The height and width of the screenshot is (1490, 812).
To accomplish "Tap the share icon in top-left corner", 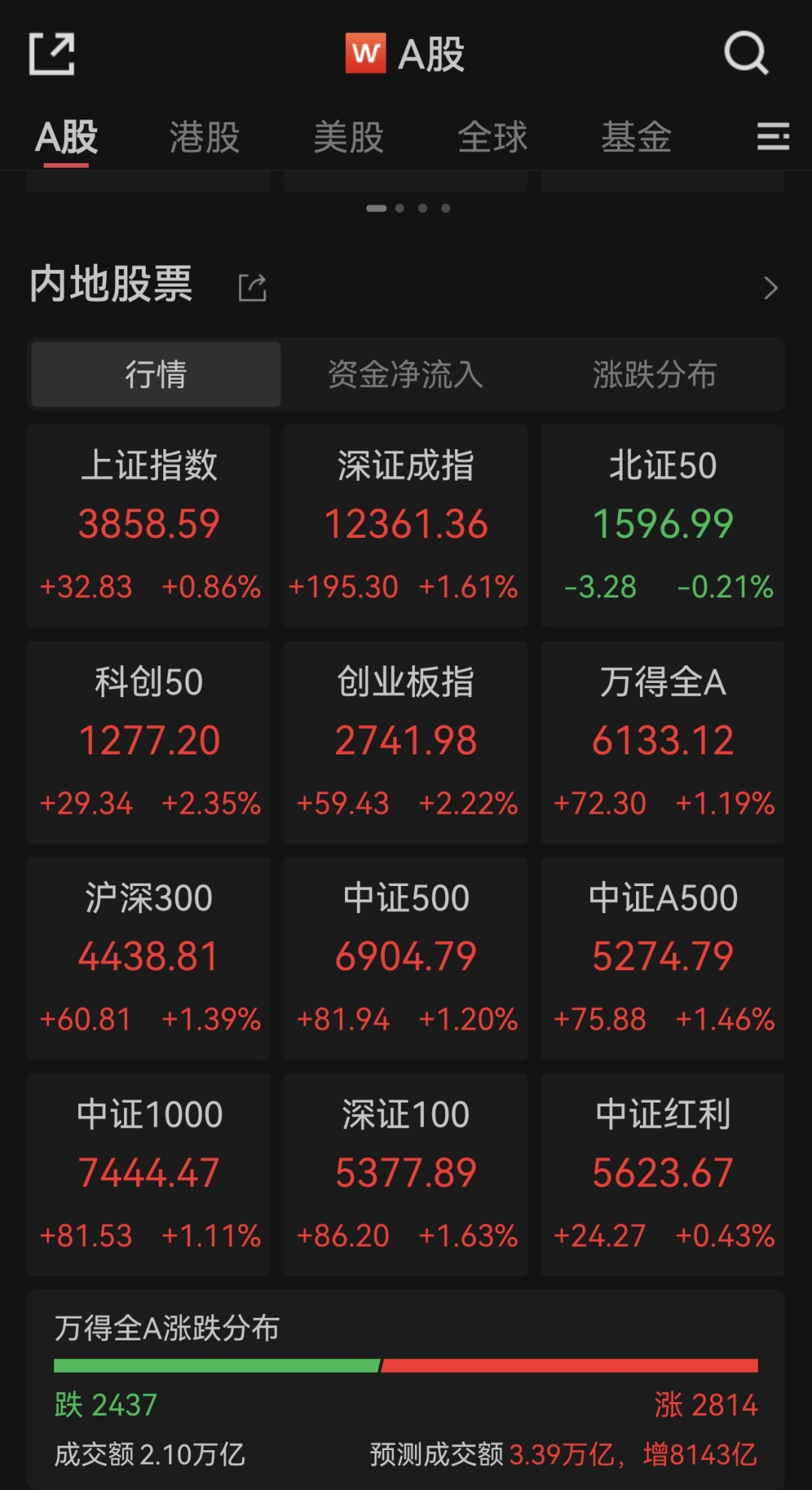I will pos(51,54).
